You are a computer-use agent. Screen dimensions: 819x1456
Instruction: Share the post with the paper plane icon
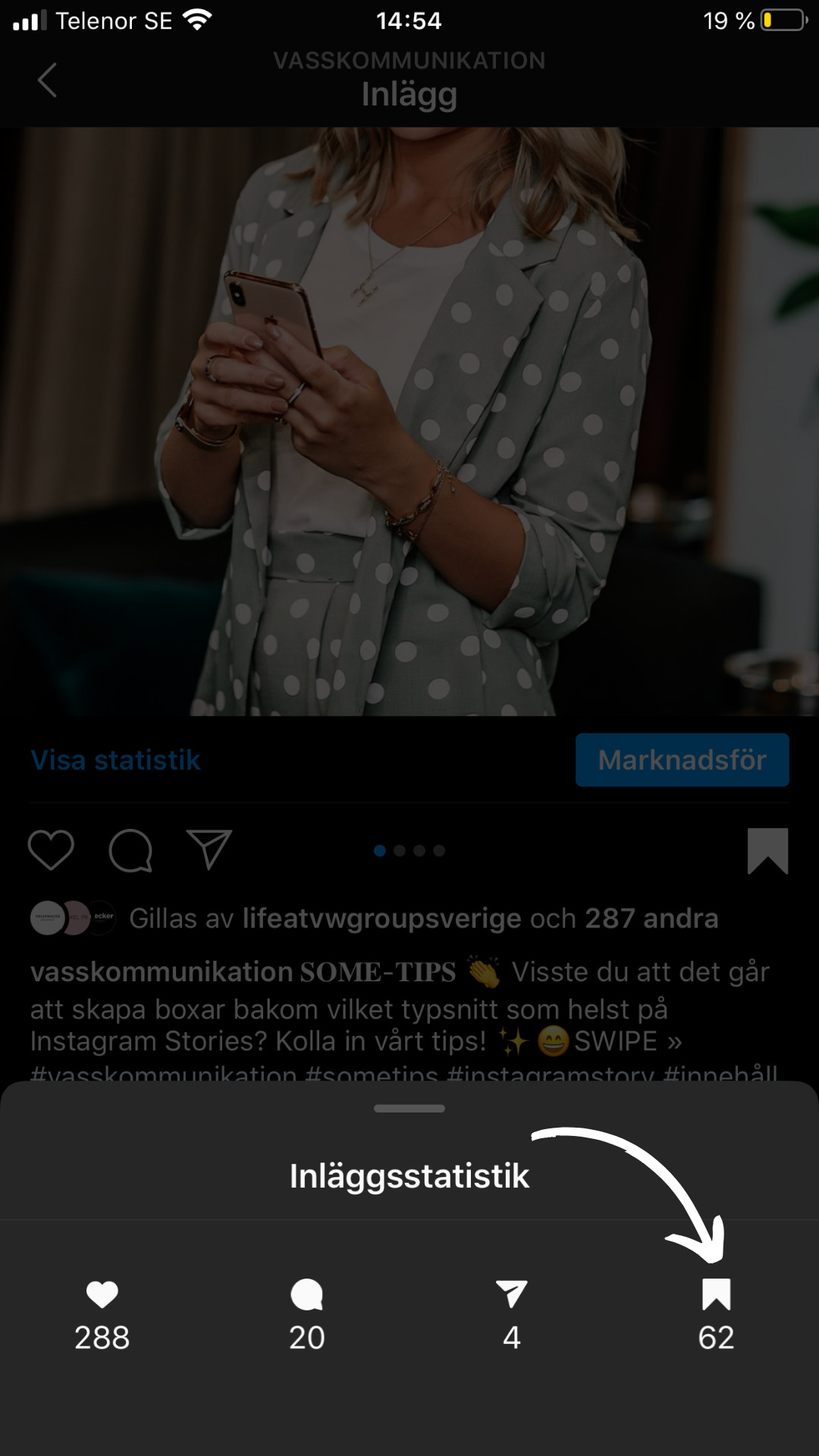(209, 850)
